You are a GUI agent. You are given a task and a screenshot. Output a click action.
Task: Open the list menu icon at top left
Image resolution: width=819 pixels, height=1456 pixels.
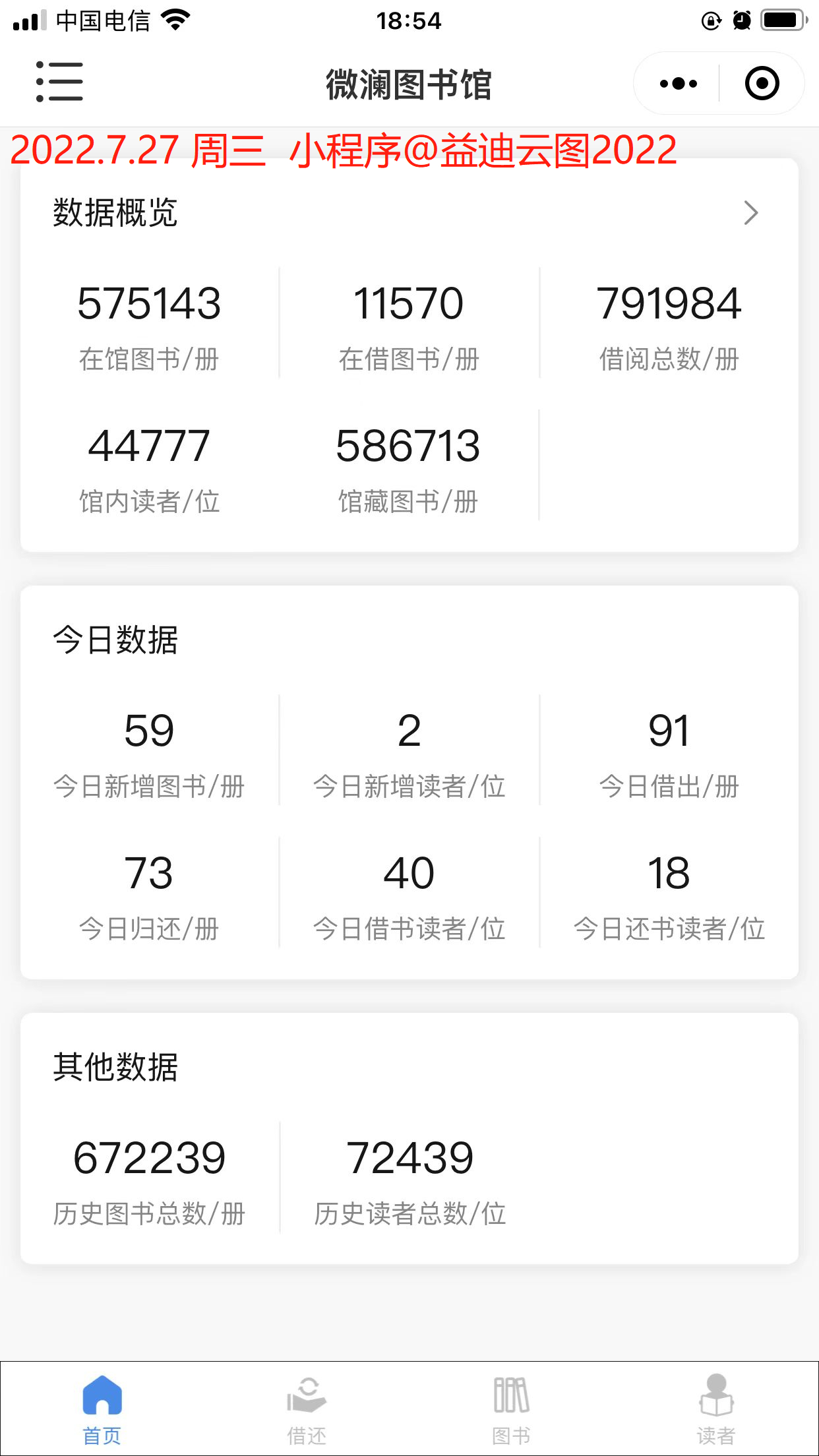[59, 82]
